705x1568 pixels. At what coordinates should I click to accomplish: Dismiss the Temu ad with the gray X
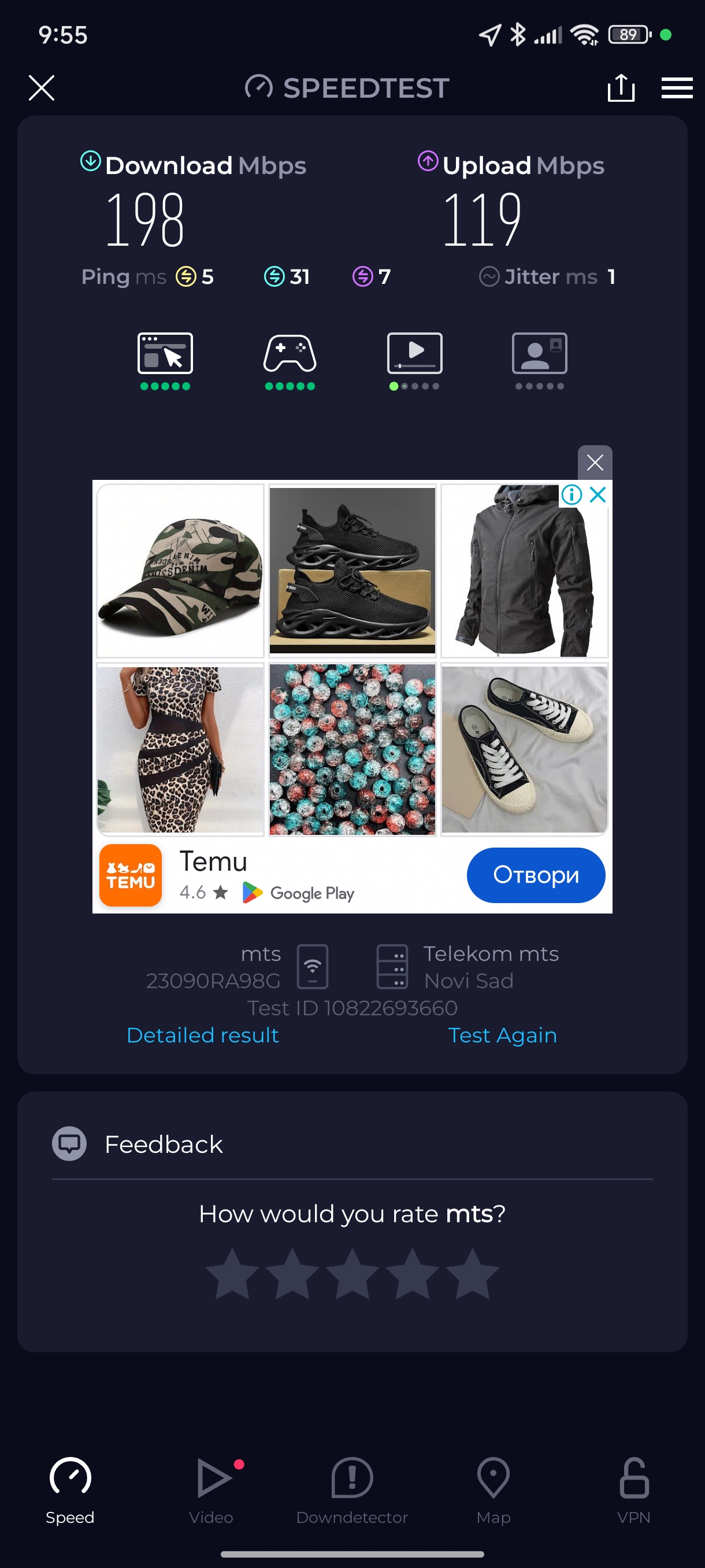tap(594, 463)
